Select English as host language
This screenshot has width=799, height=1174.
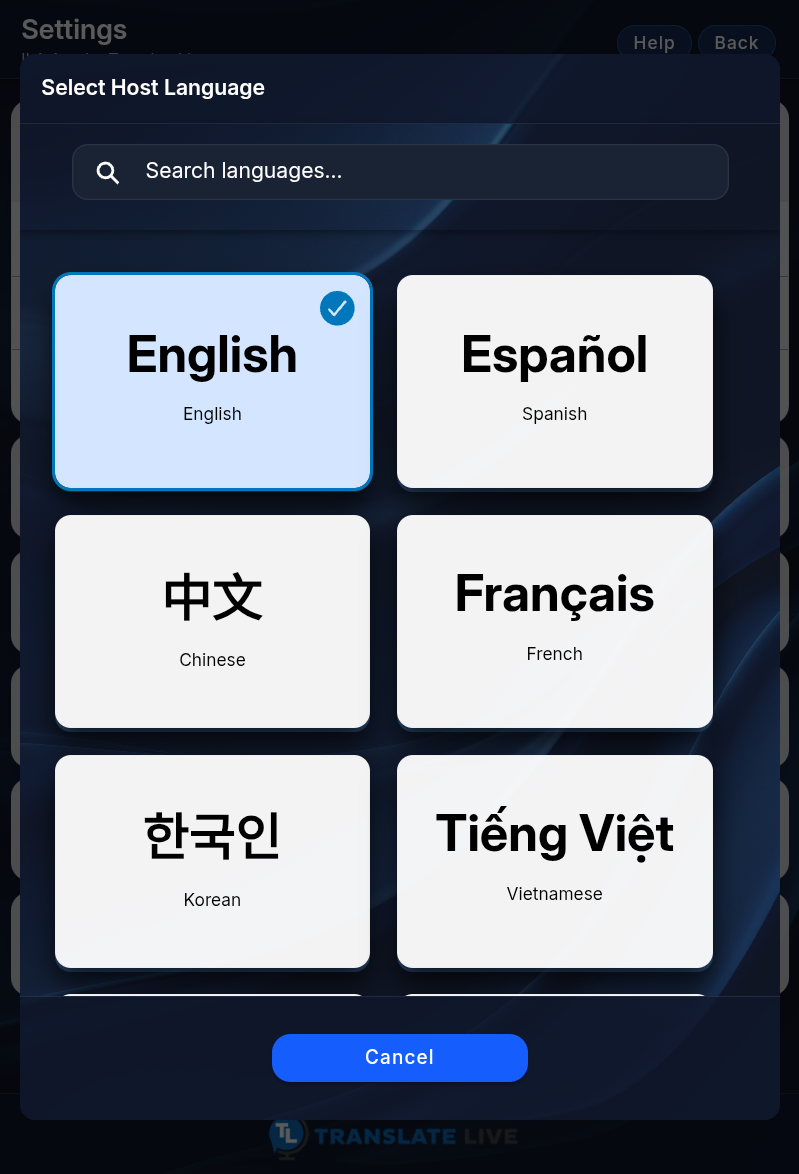pyautogui.click(x=213, y=382)
